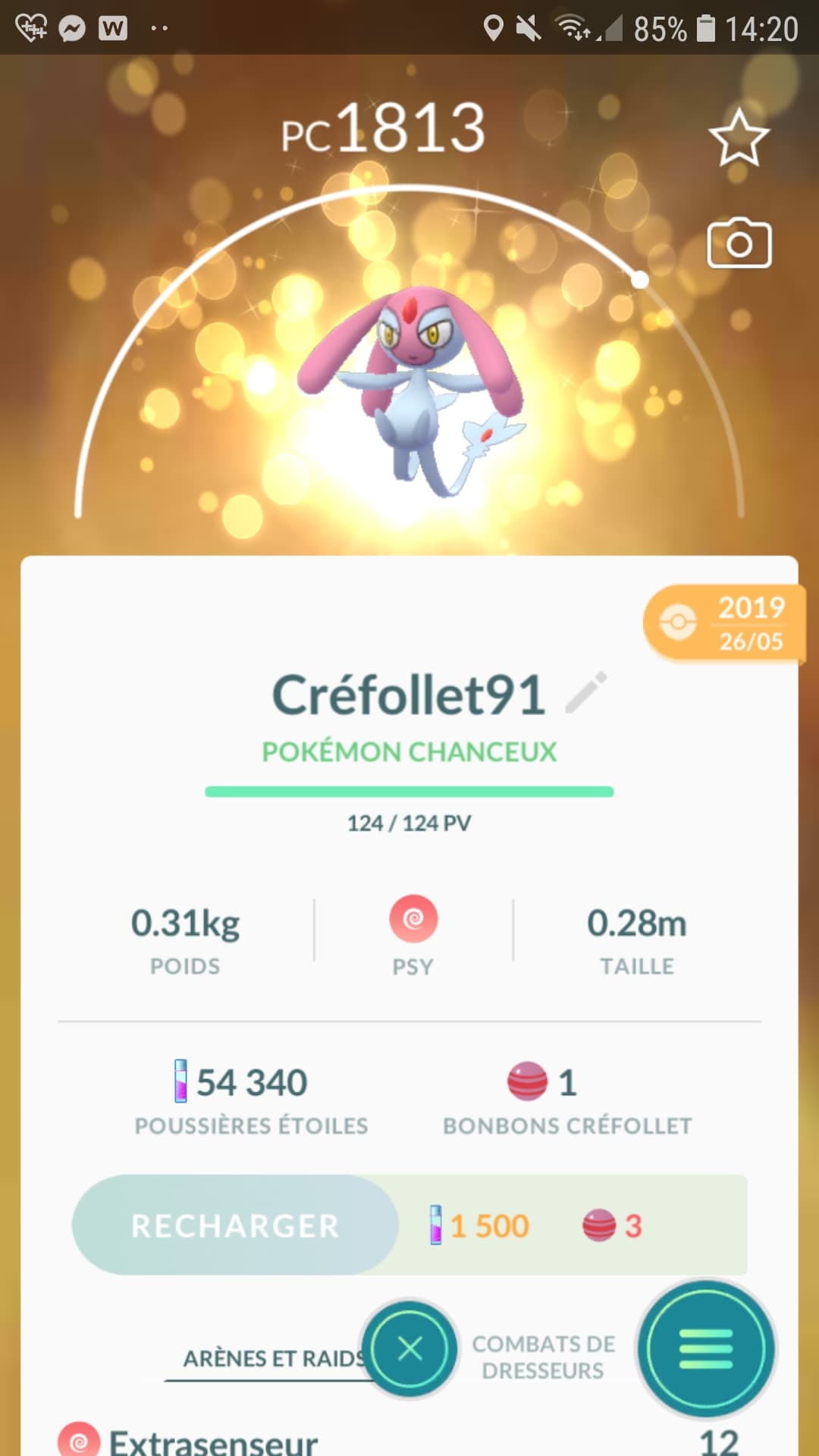Viewport: 819px width, 1456px height.
Task: Mark Créfollet91 as favorite with the star
Action: point(739,138)
